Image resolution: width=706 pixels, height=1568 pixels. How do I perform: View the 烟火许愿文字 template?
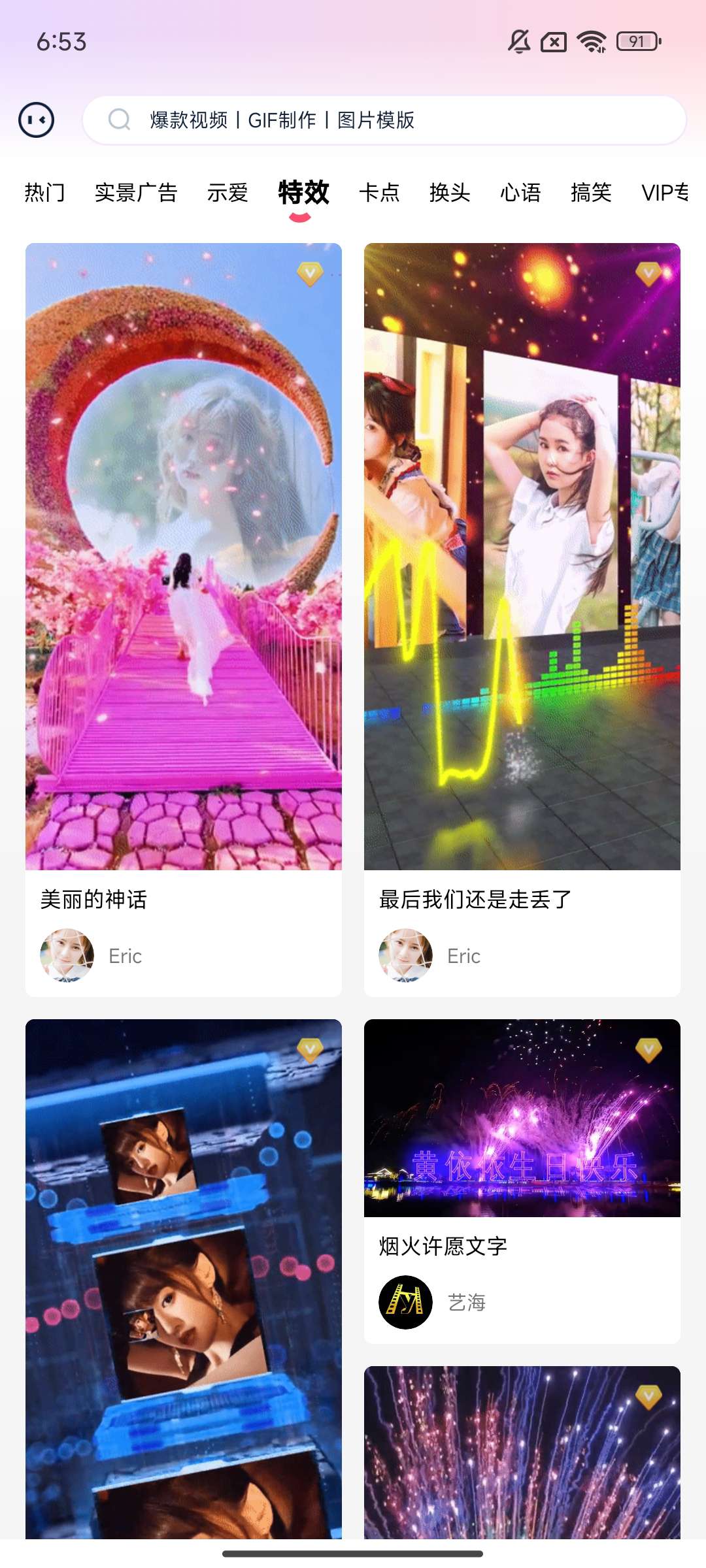(522, 1119)
